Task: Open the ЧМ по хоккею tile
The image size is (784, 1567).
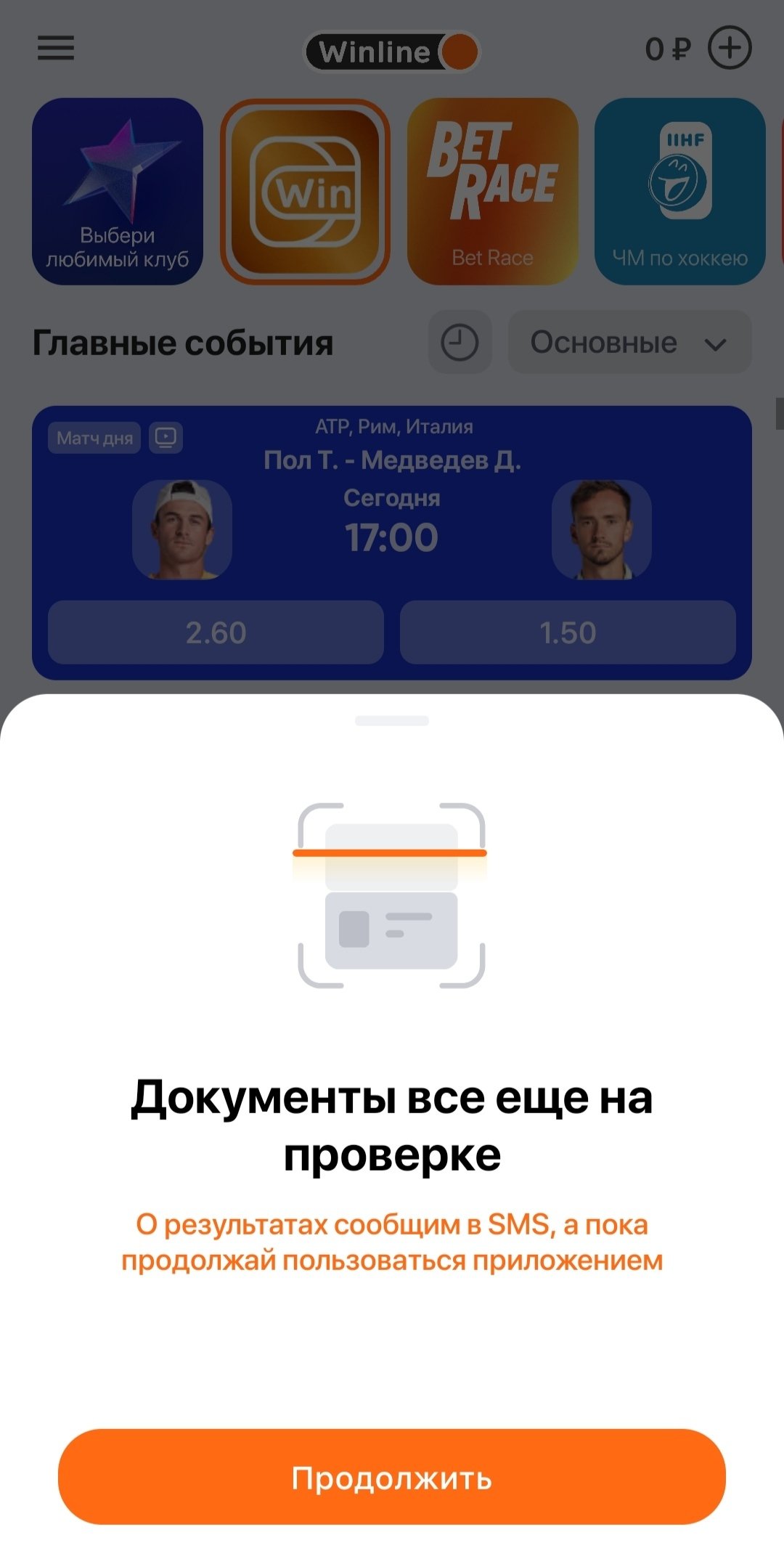Action: coord(679,191)
